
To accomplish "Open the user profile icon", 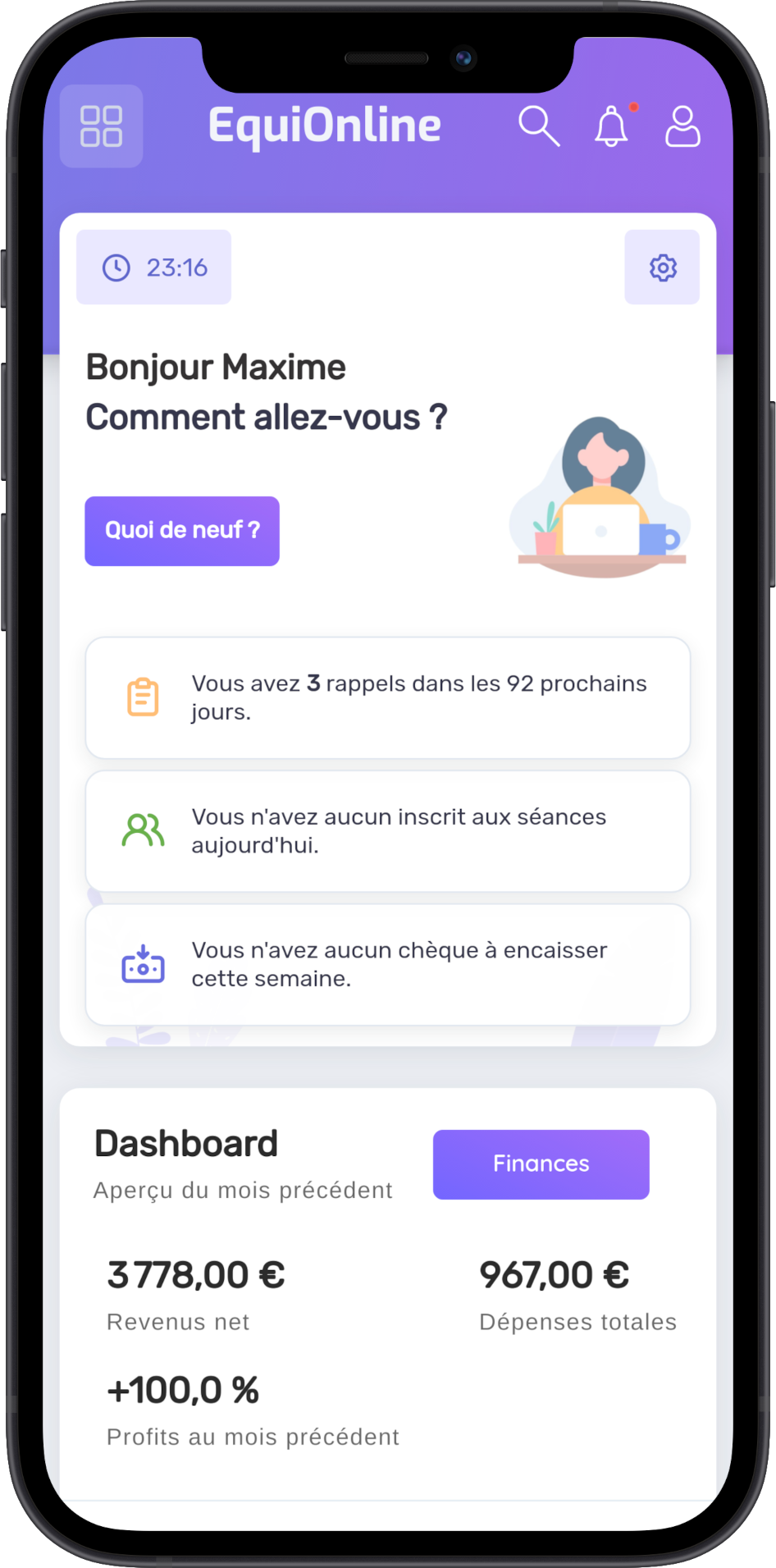I will tap(682, 126).
